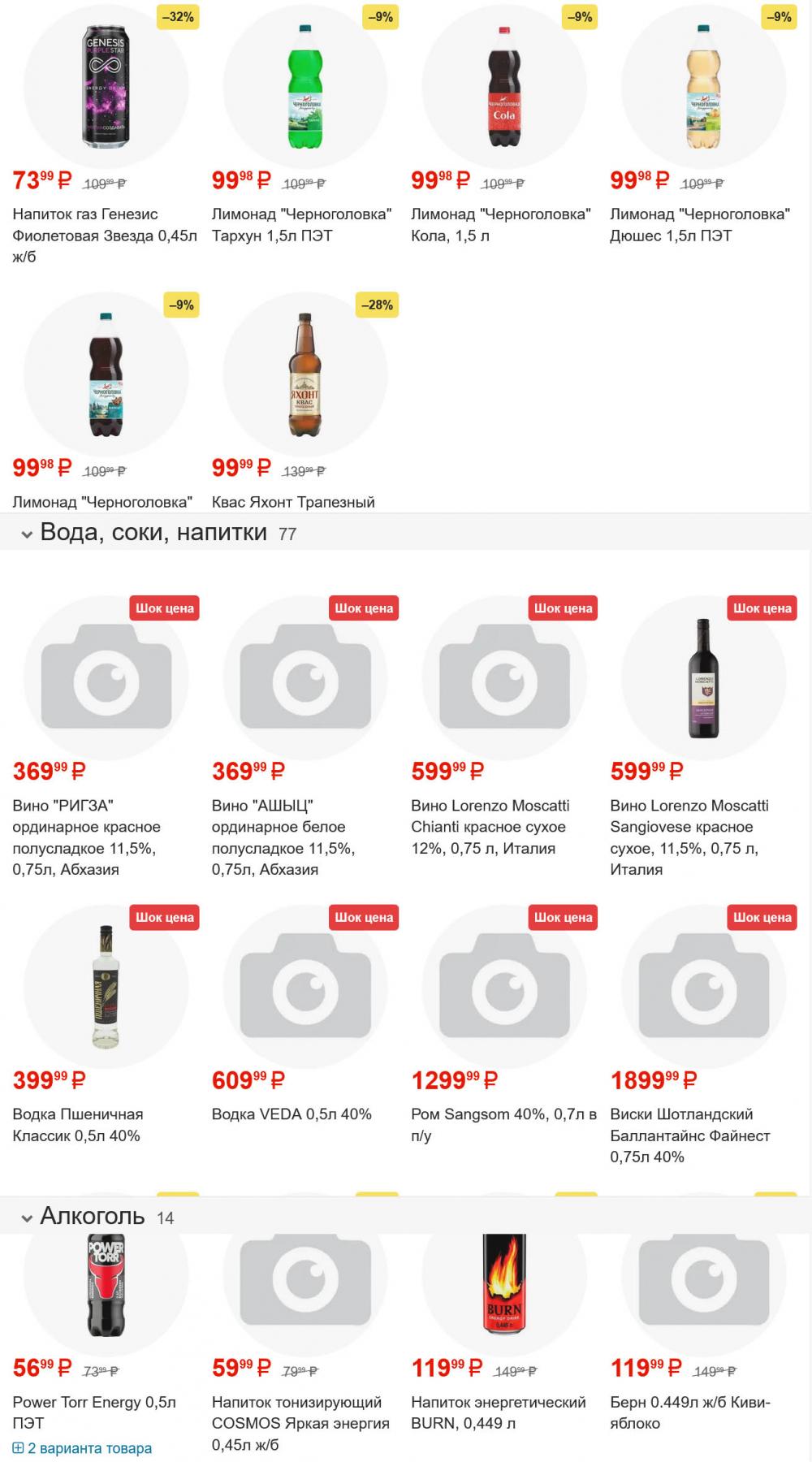Open Lorenzo Moscatti Chianti wine
This screenshot has width=812, height=1462.
coord(490,826)
